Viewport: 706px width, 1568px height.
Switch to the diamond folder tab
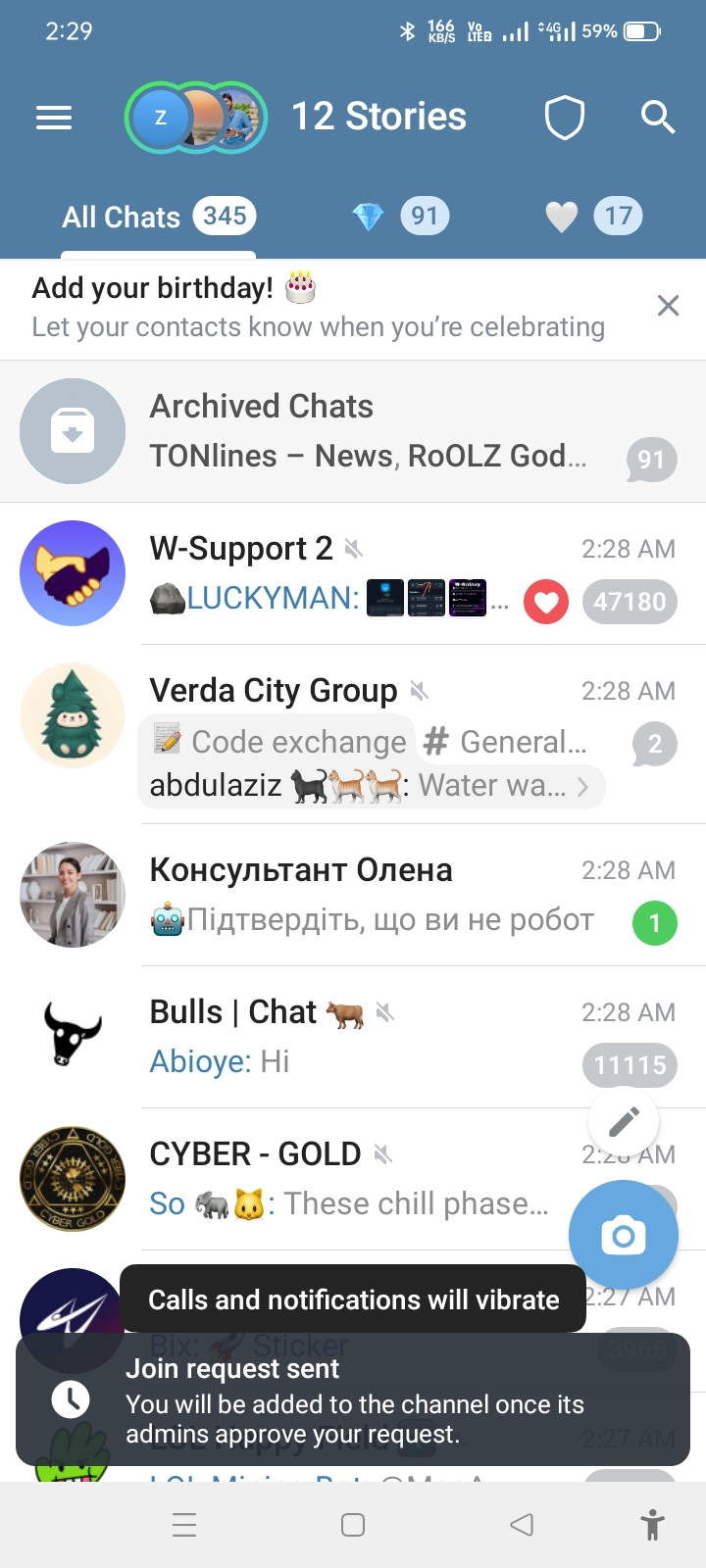click(399, 217)
